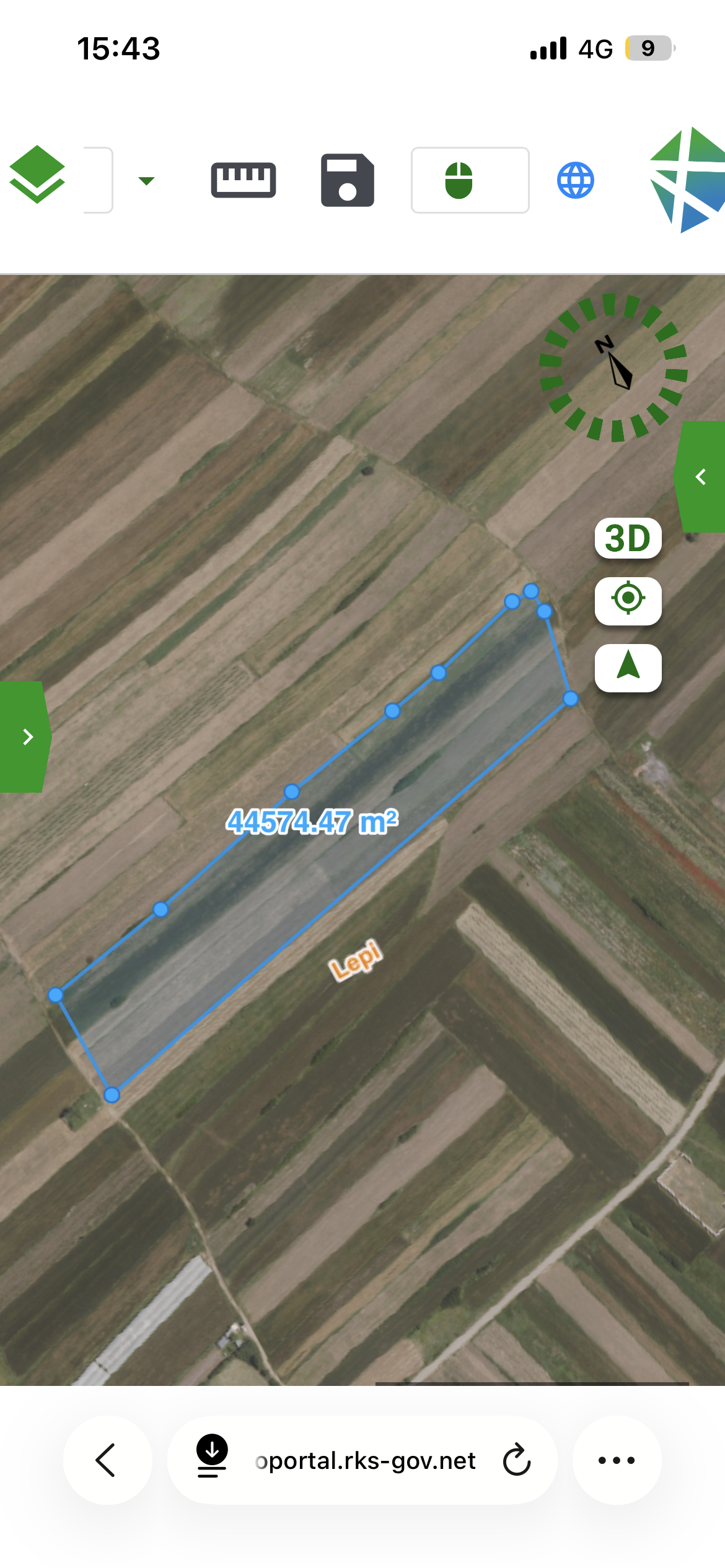Open the map layers panel
The image size is (725, 1568).
pyautogui.click(x=37, y=175)
